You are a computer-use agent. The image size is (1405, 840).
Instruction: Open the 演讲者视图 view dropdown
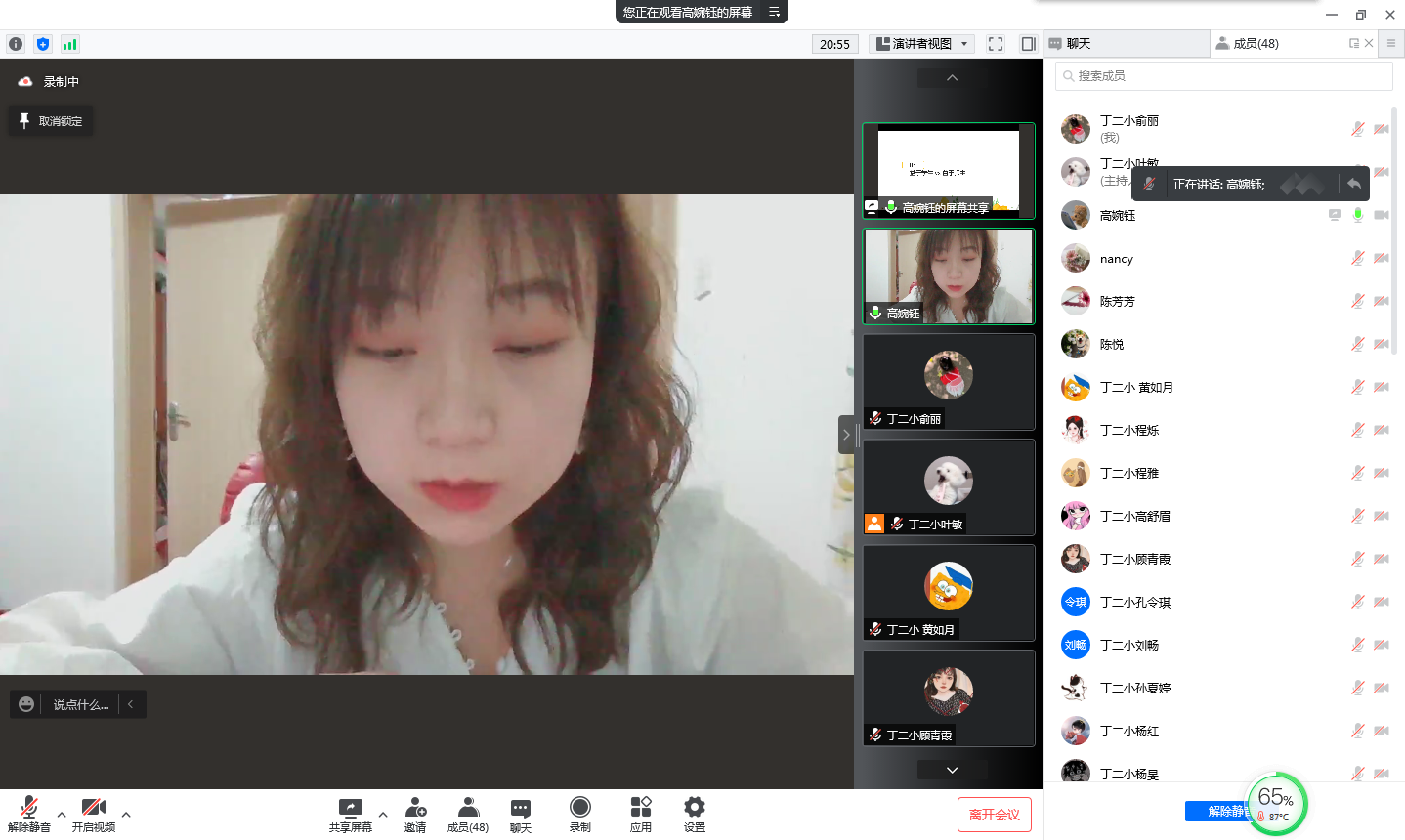[x=922, y=44]
